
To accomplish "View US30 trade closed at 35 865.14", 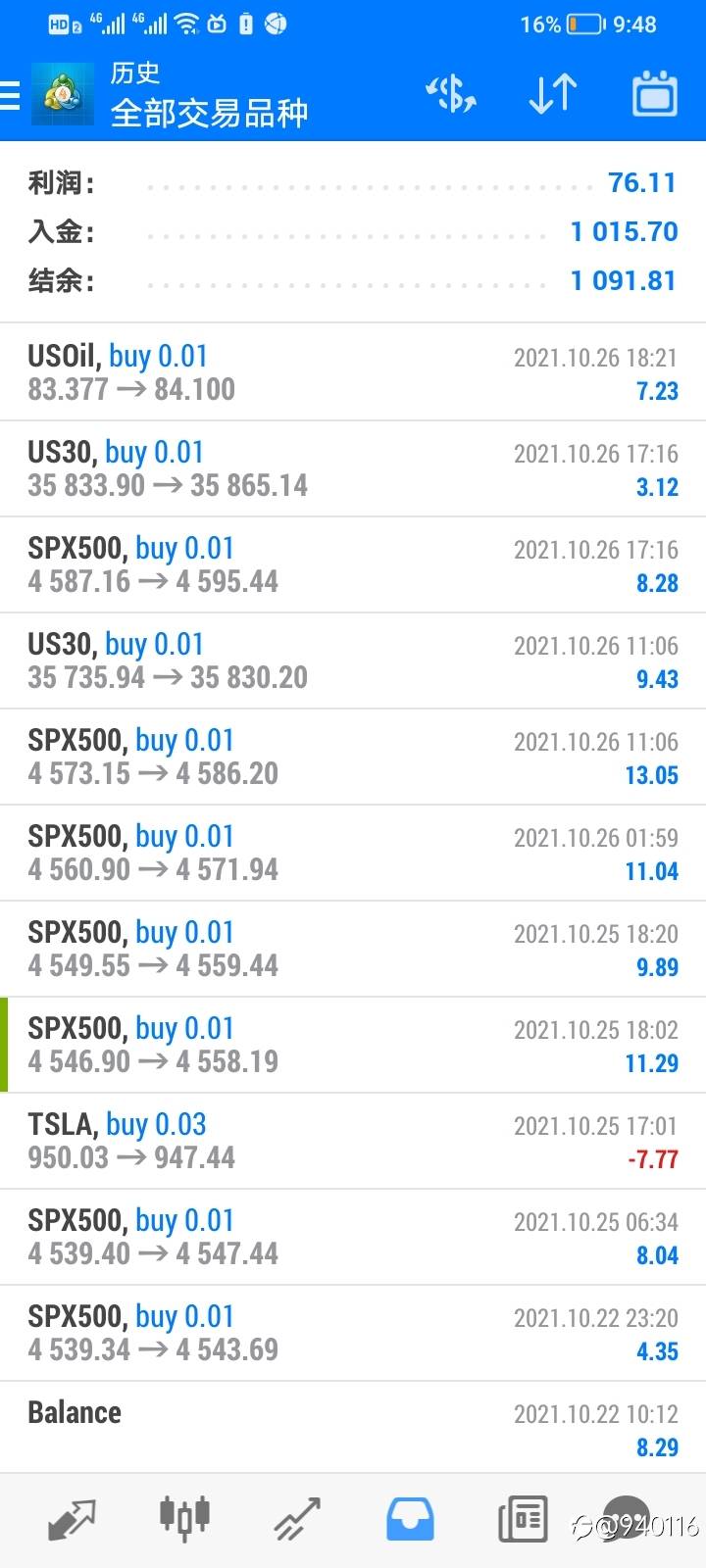I will [x=353, y=468].
